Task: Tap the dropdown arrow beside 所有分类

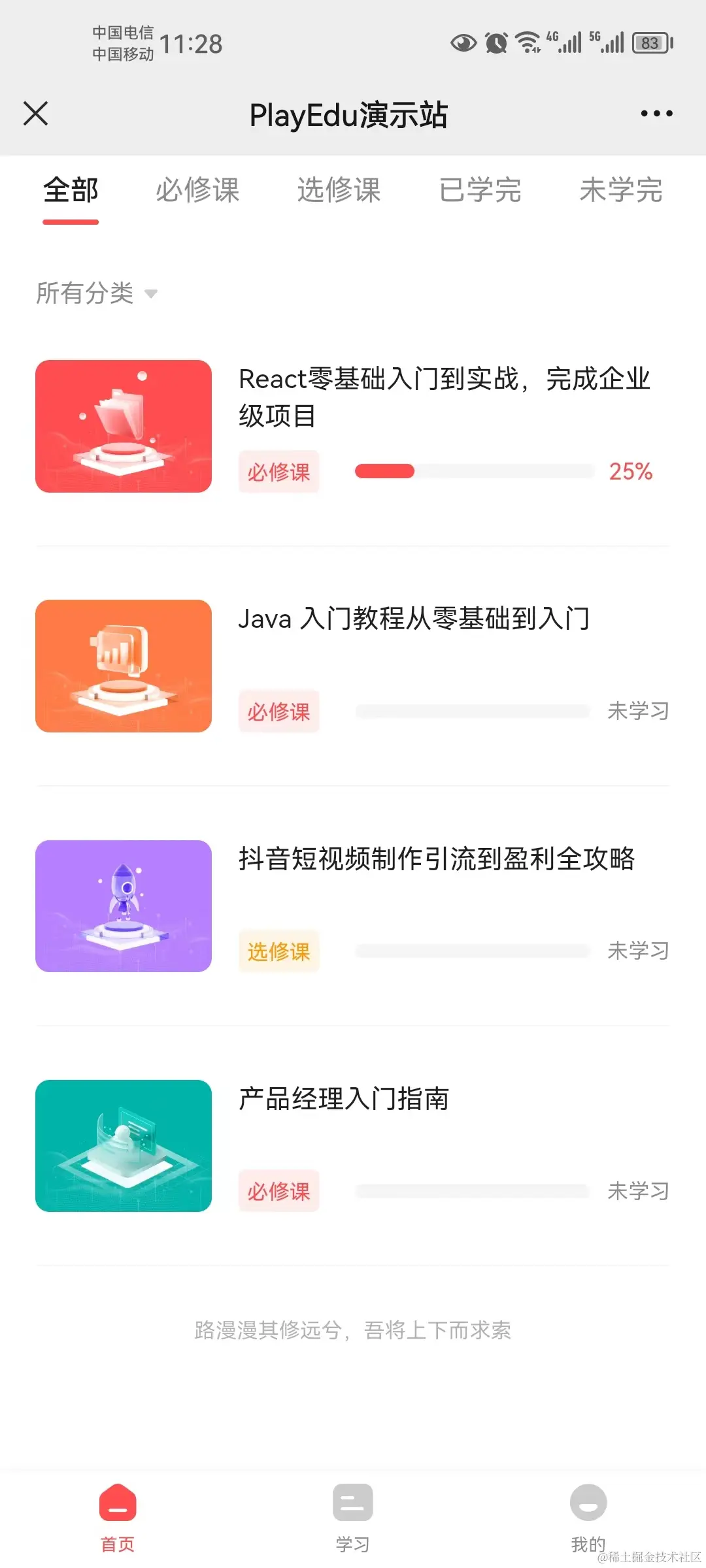Action: pyautogui.click(x=152, y=295)
